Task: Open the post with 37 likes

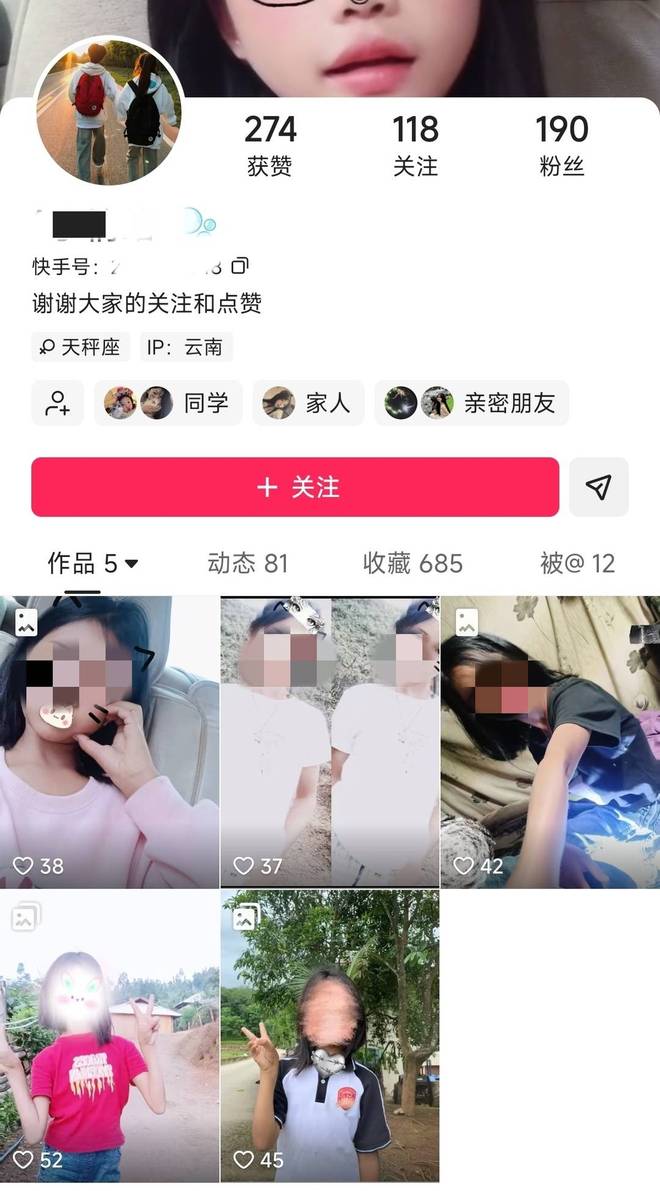Action: point(329,741)
